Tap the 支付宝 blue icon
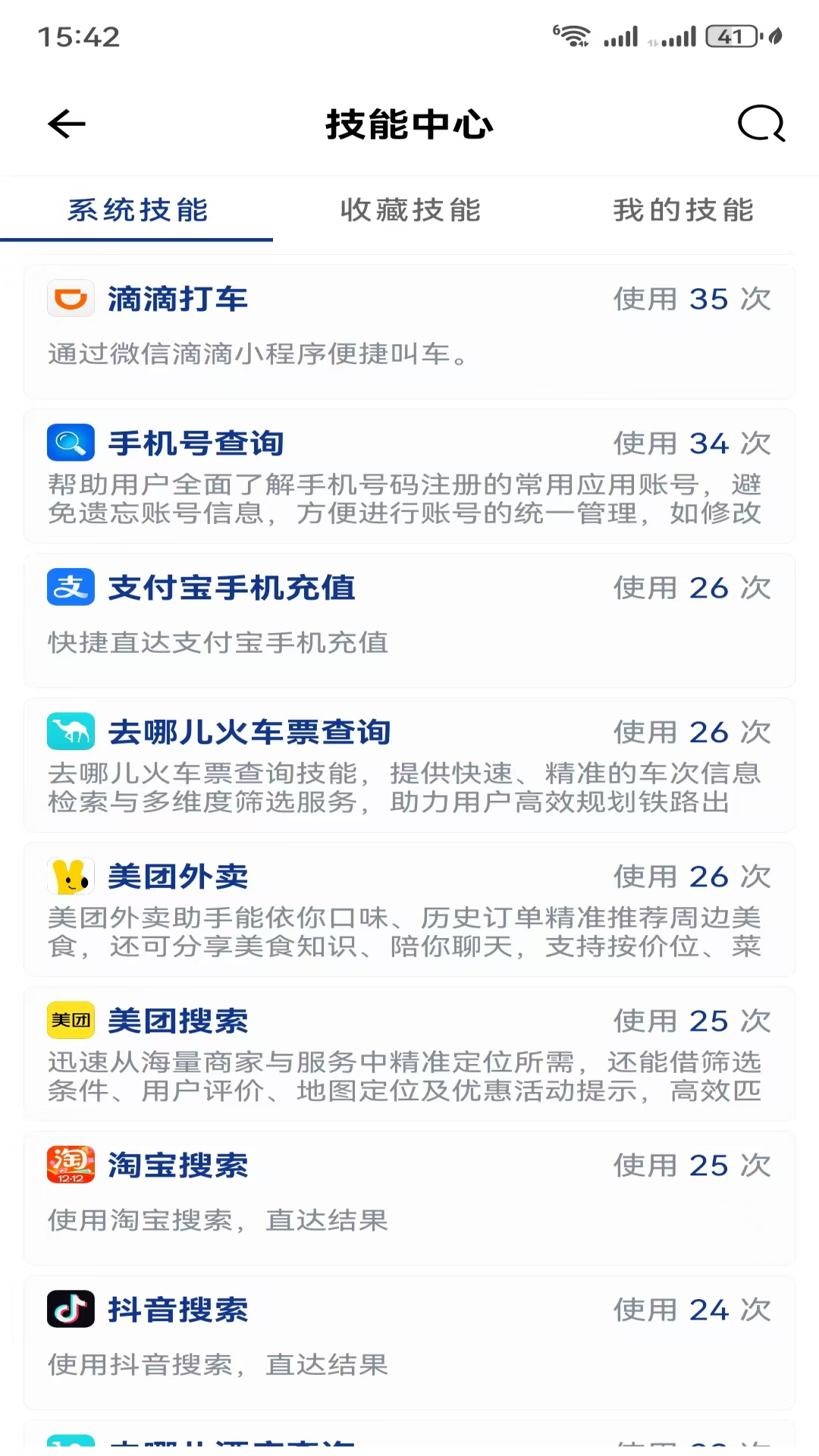 coord(70,587)
